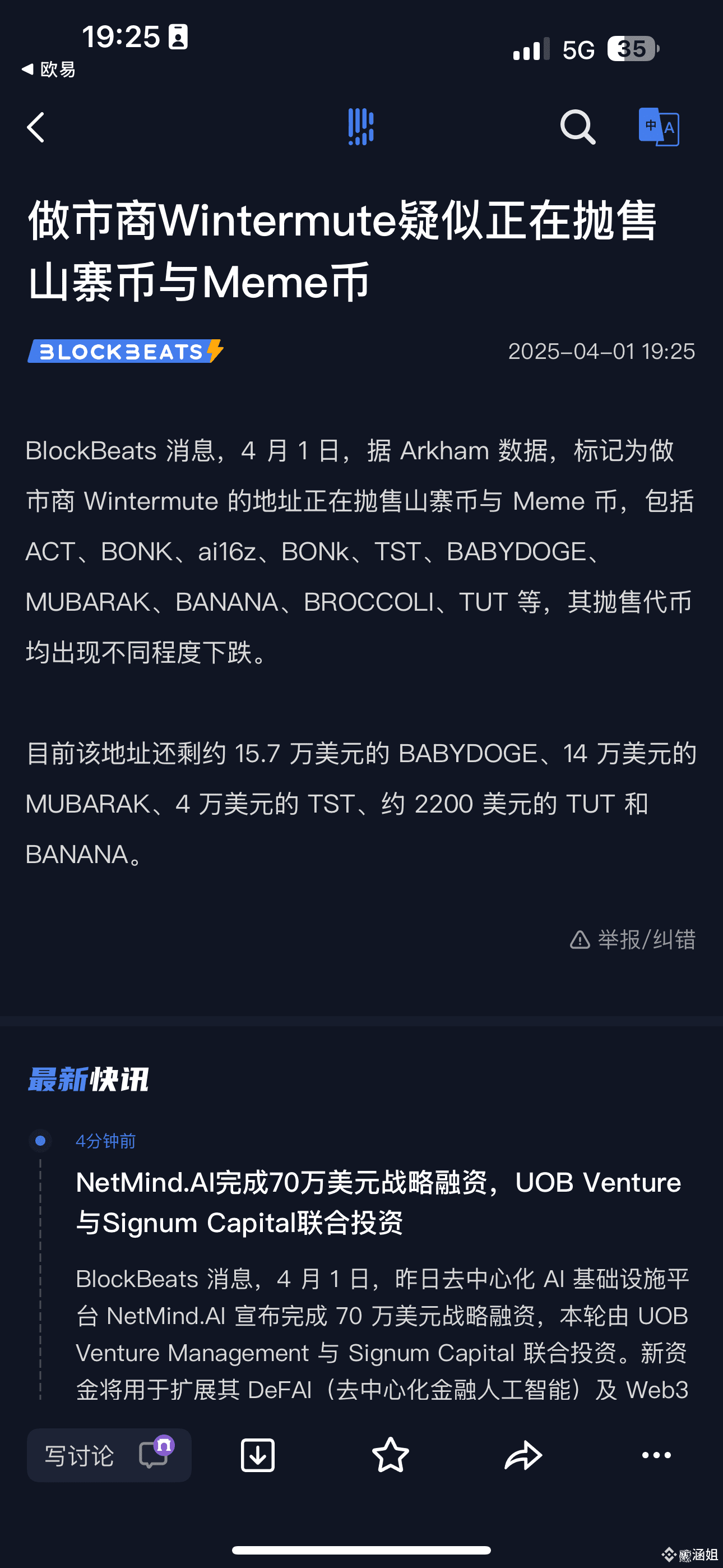Screen dimensions: 723x1568
Task: Share this Wintermute news article
Action: [x=523, y=1455]
